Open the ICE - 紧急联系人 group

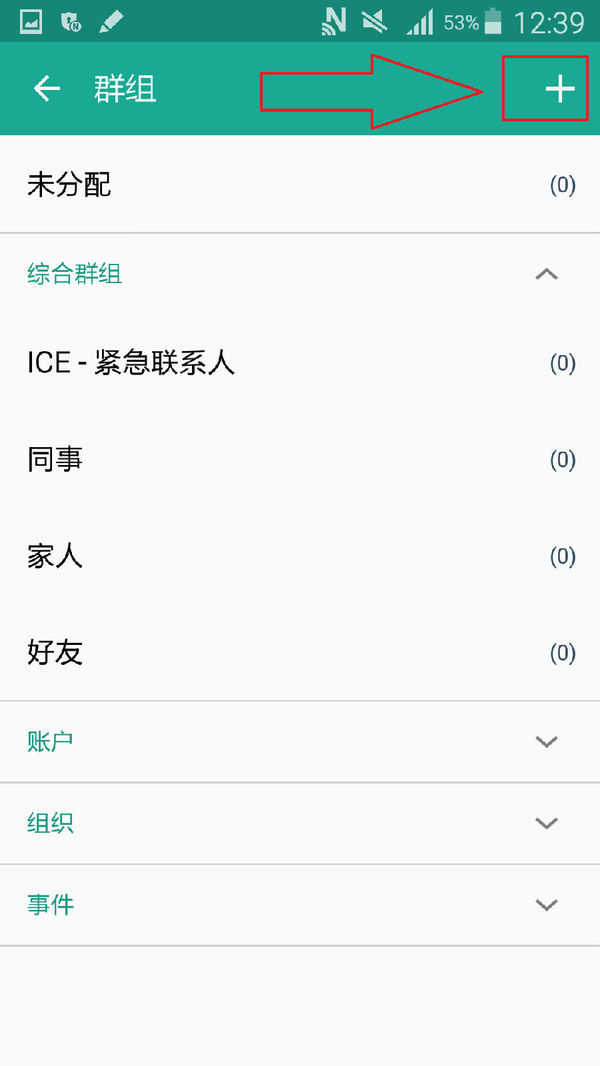tap(300, 363)
